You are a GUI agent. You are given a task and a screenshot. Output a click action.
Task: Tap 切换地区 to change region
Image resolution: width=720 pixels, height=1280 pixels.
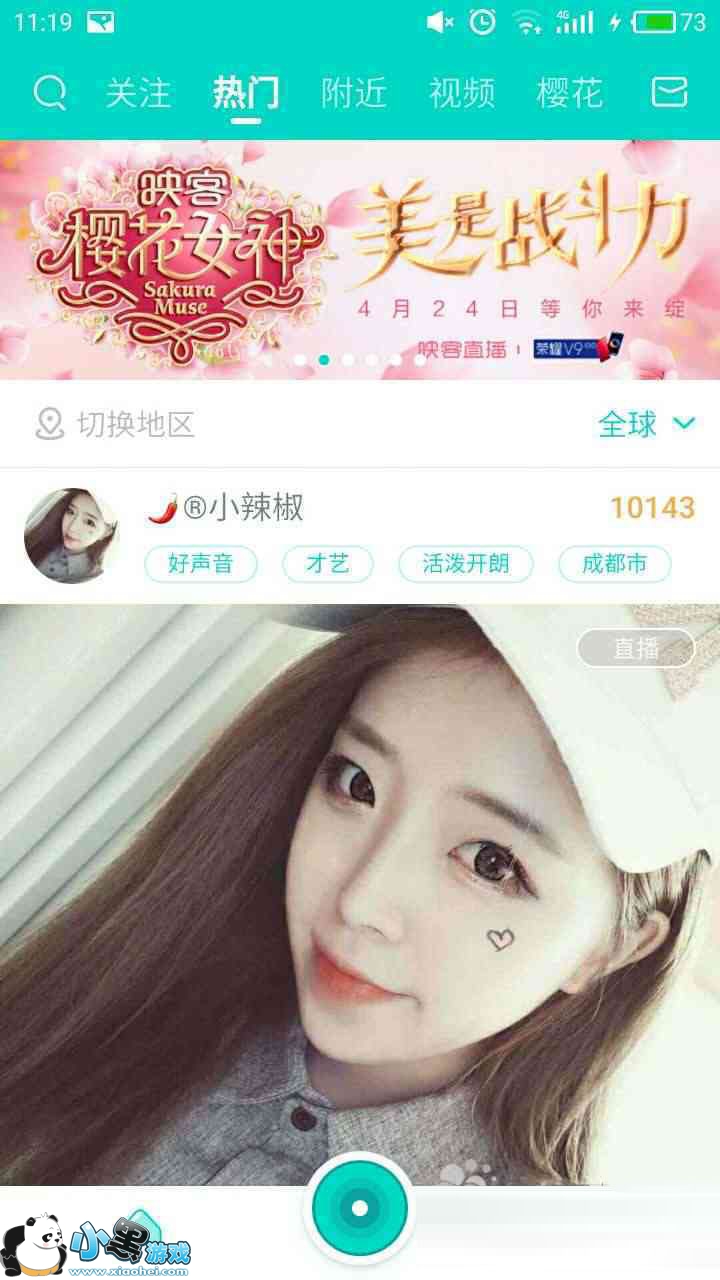[x=115, y=424]
